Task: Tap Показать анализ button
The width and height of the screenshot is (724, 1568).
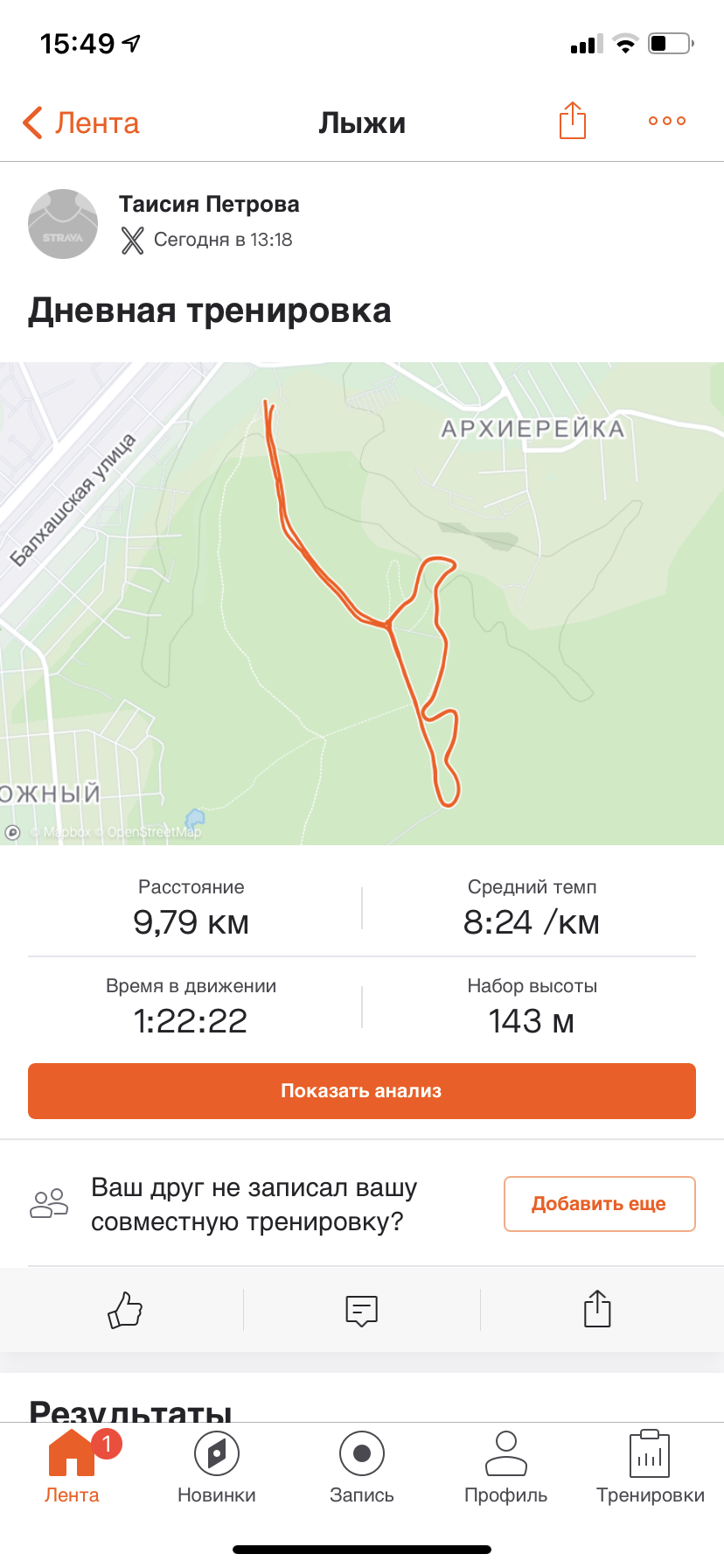Action: [362, 1091]
